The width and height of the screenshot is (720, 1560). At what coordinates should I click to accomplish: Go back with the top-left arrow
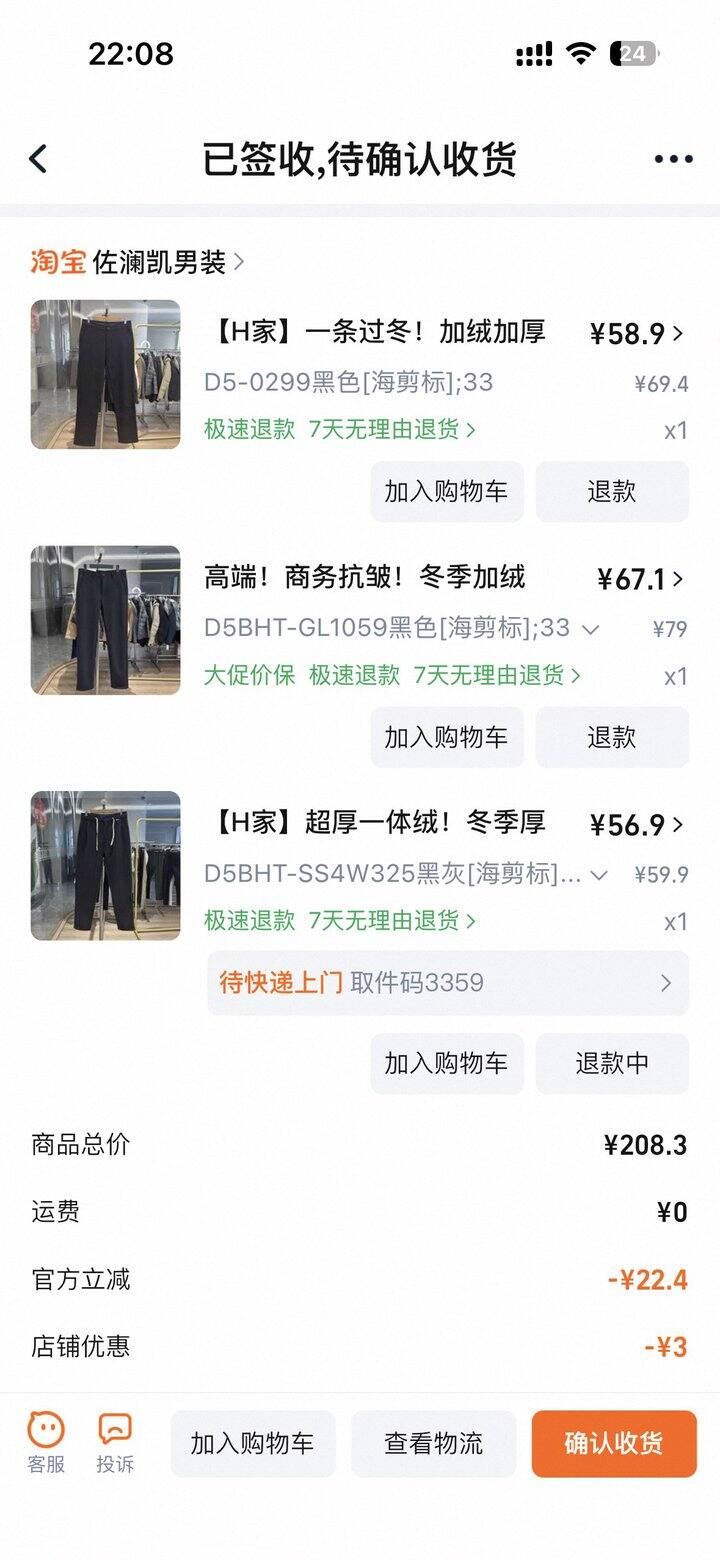click(x=39, y=159)
